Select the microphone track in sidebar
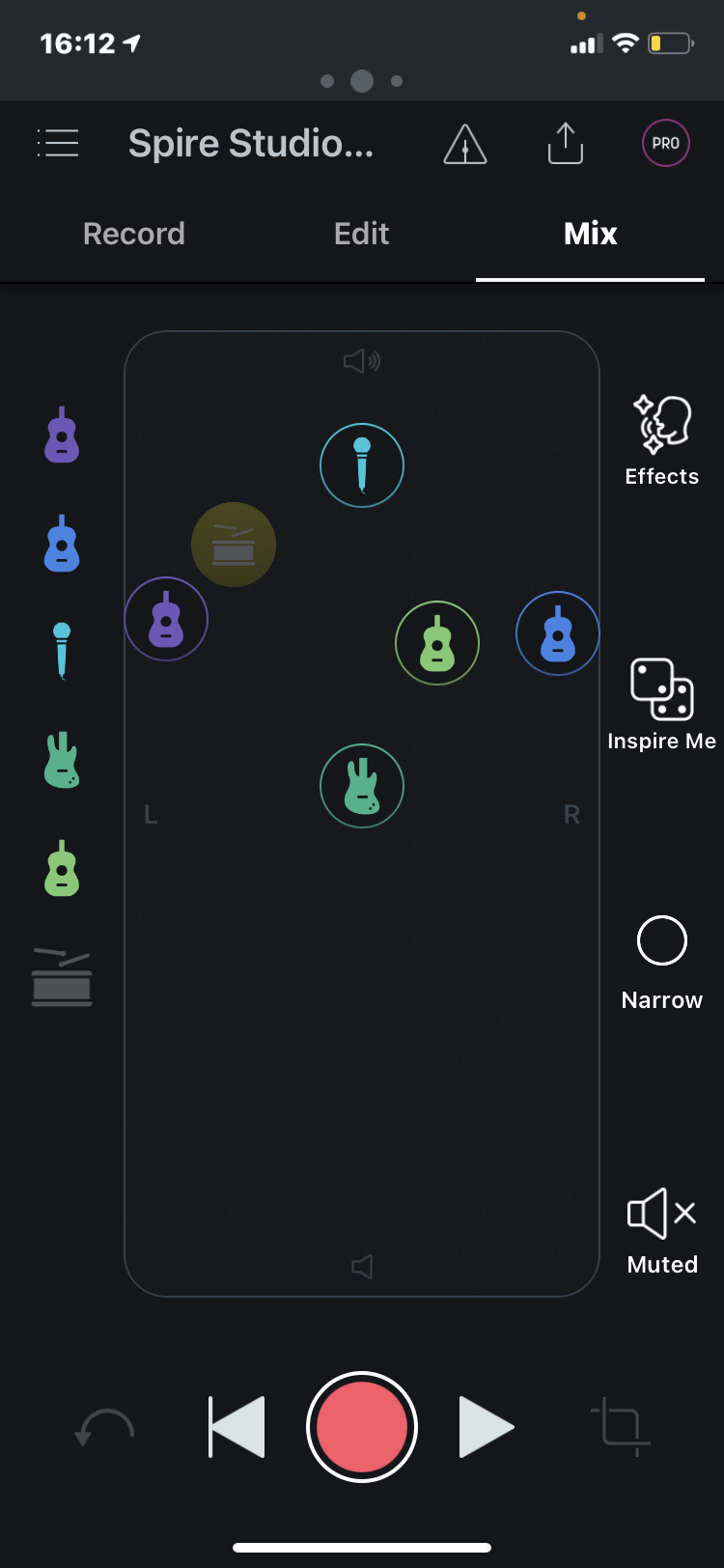Screen dimensions: 724x1568 pyautogui.click(x=62, y=651)
